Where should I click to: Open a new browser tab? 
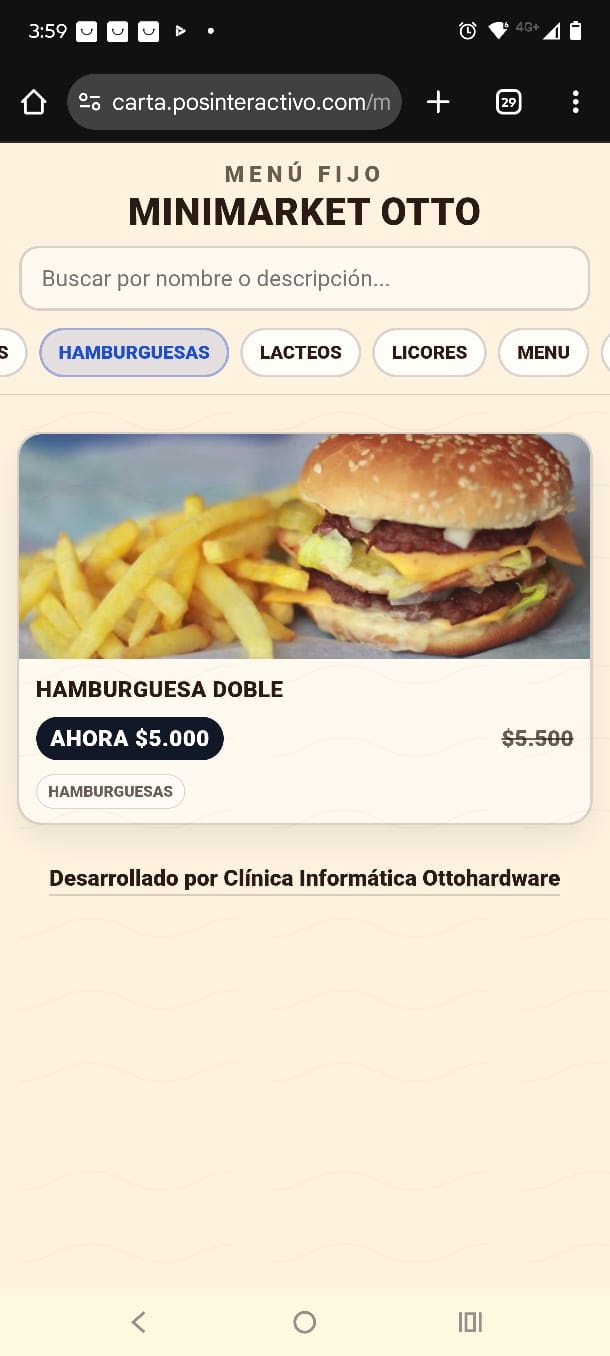point(438,102)
